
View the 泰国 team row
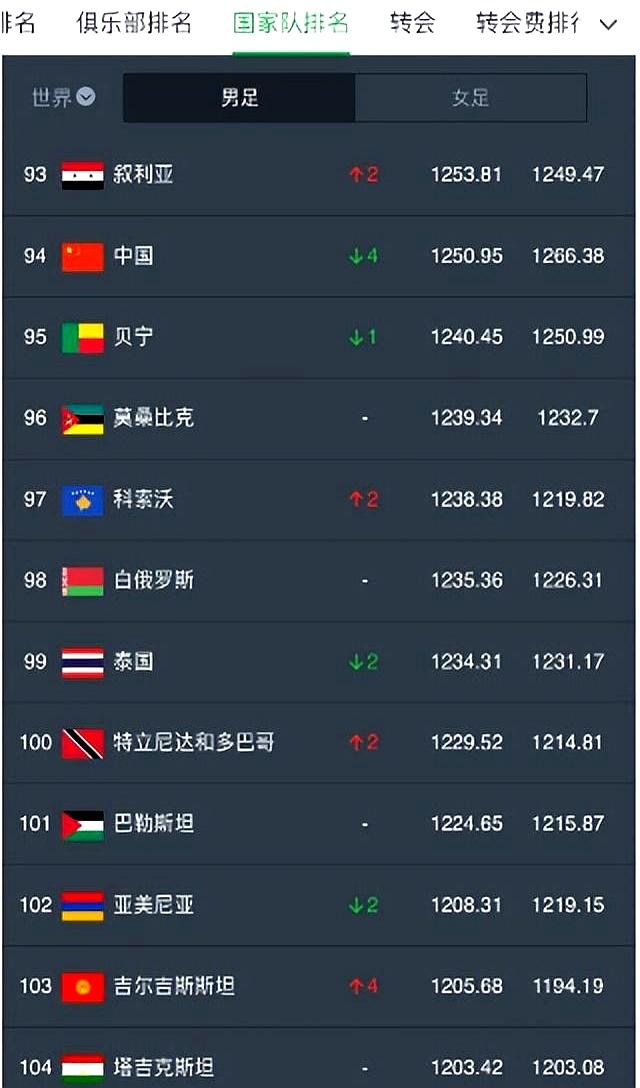click(x=319, y=663)
